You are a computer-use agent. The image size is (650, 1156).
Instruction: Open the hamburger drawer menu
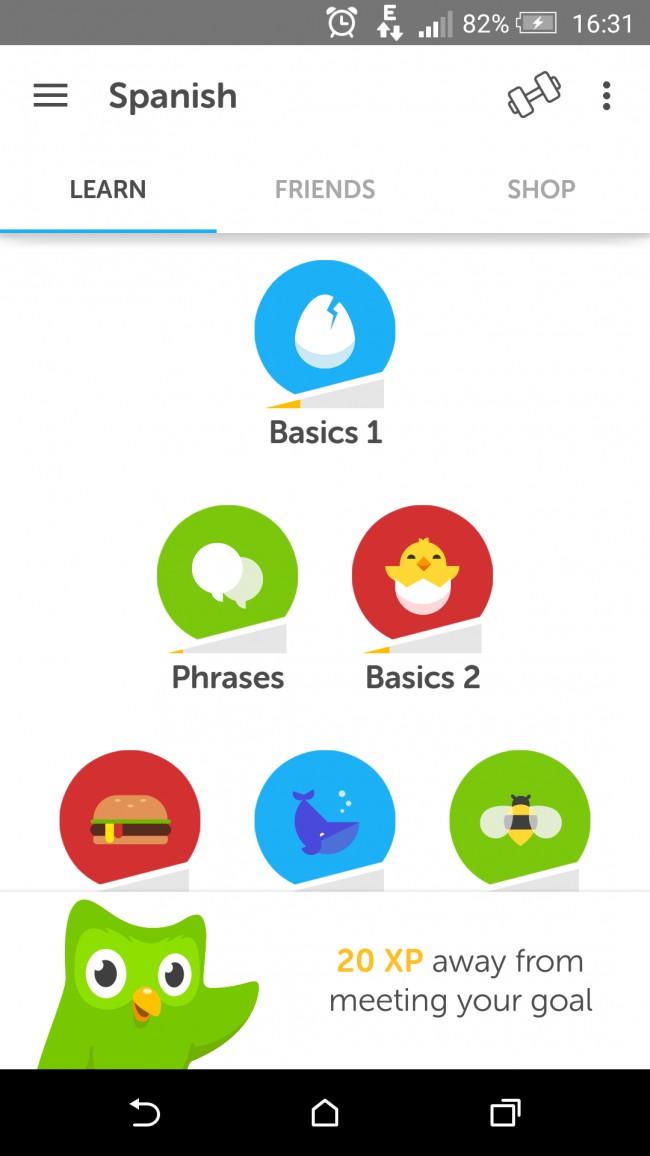pyautogui.click(x=50, y=96)
